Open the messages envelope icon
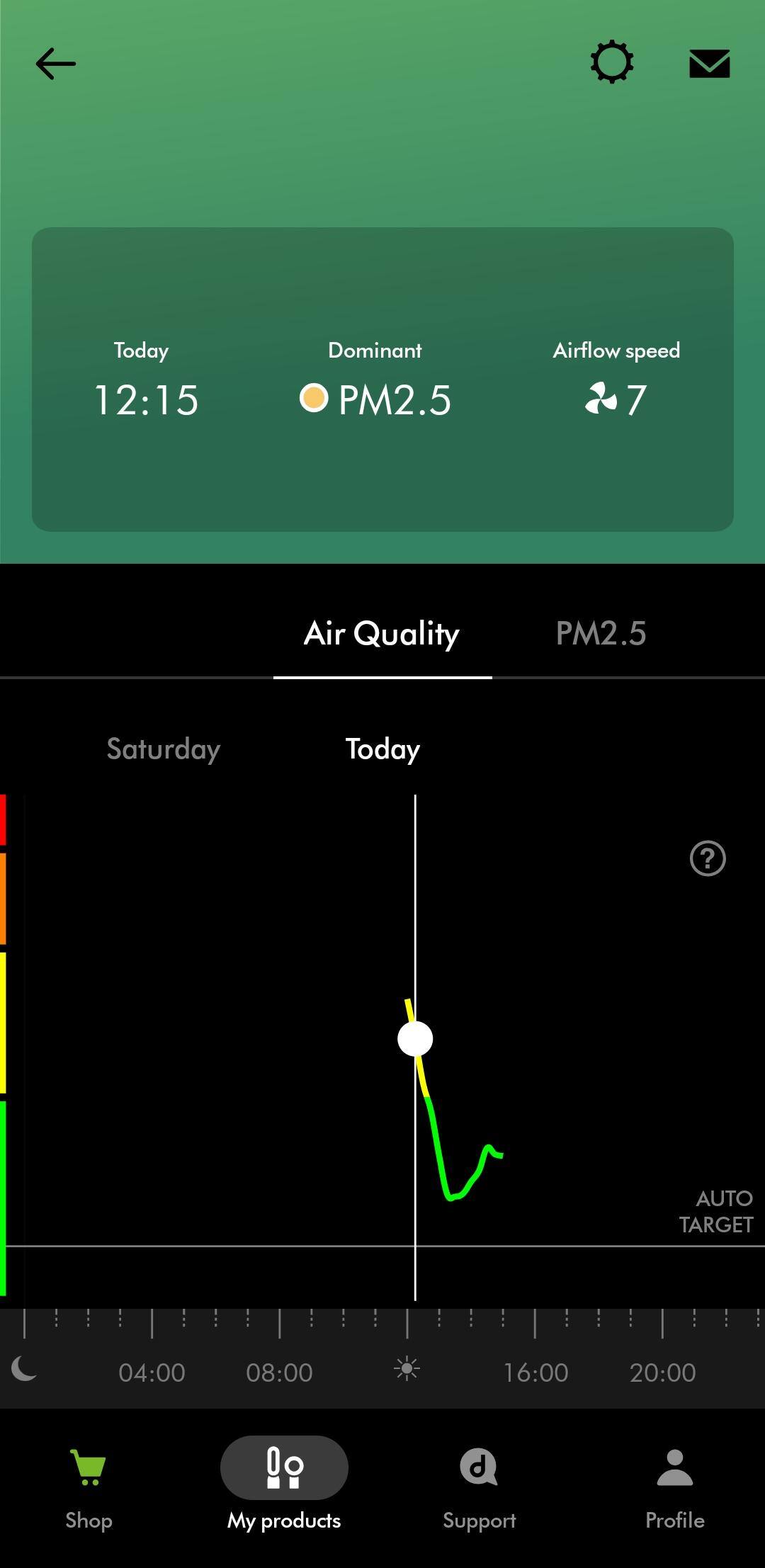The height and width of the screenshot is (1568, 765). (709, 64)
